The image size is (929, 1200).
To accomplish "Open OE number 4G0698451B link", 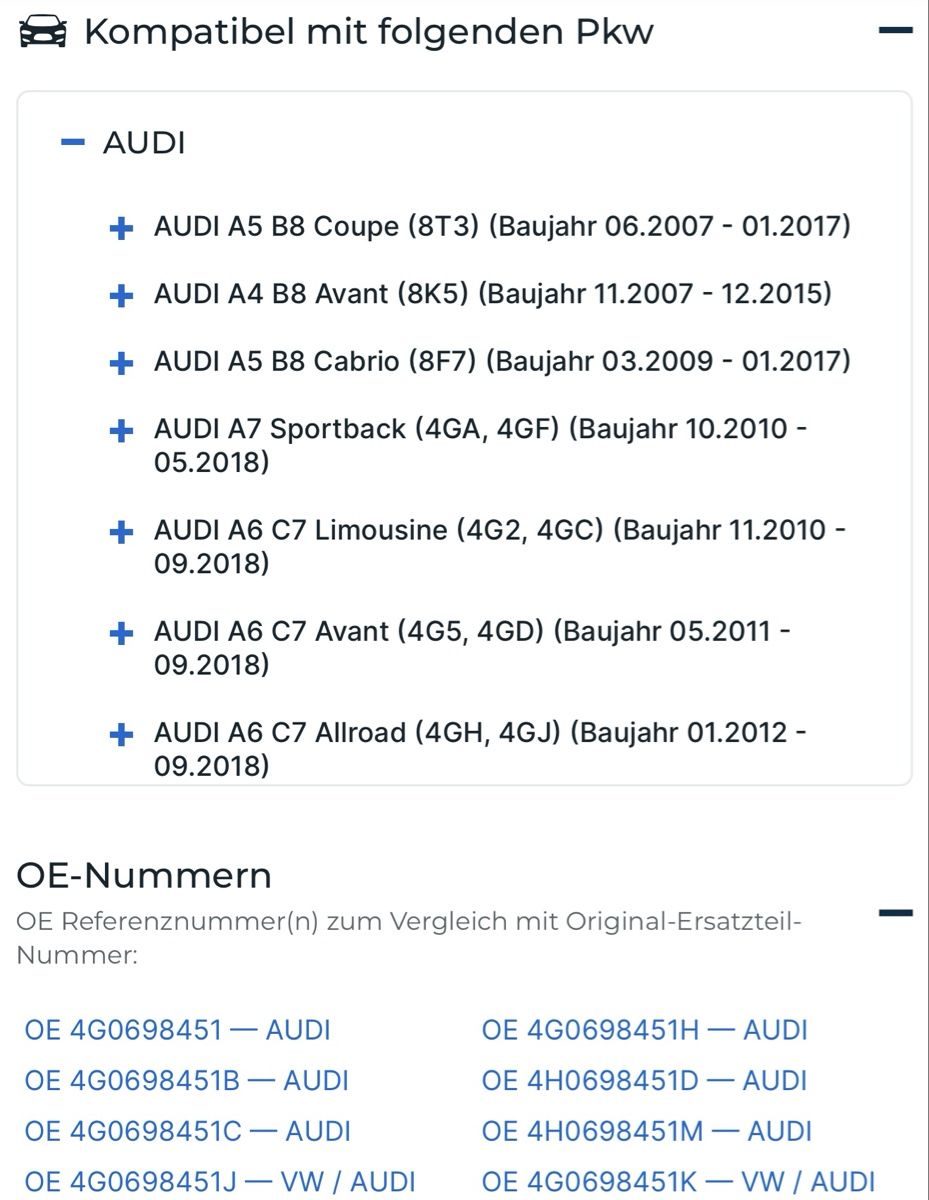I will (x=186, y=1081).
